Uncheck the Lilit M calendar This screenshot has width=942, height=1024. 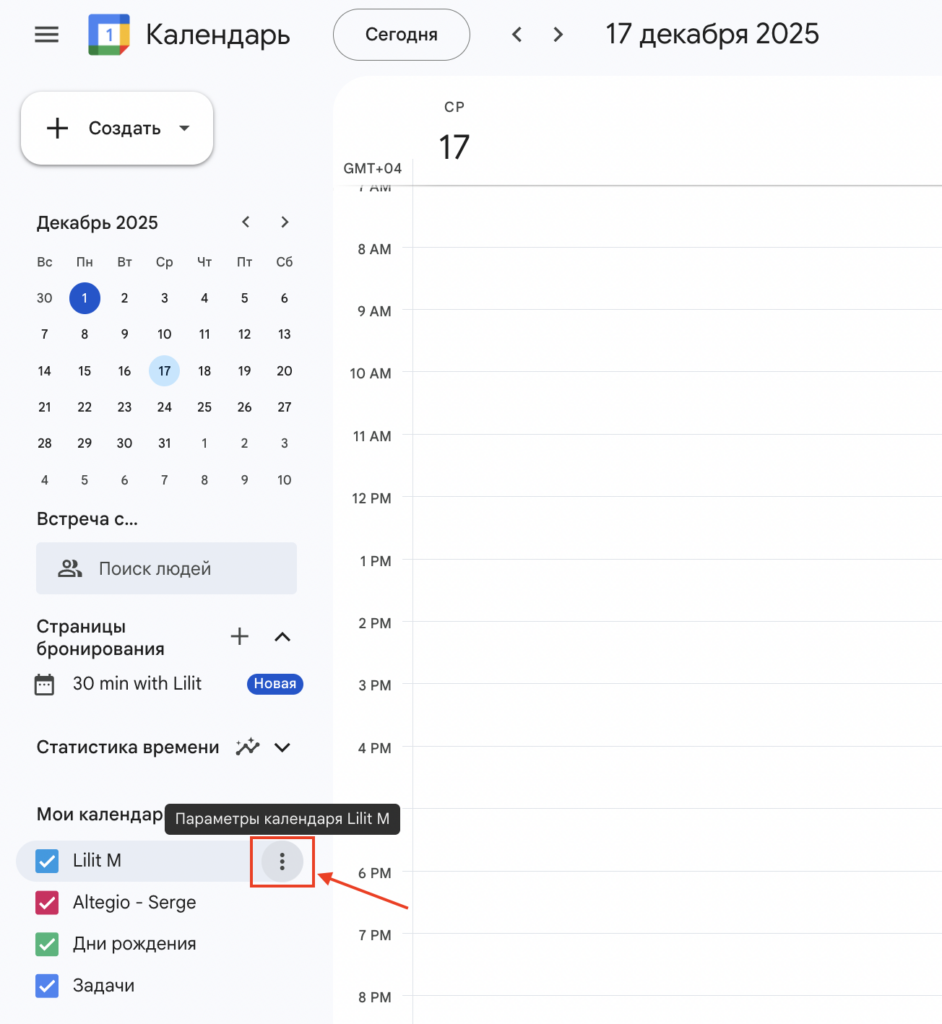pos(47,861)
